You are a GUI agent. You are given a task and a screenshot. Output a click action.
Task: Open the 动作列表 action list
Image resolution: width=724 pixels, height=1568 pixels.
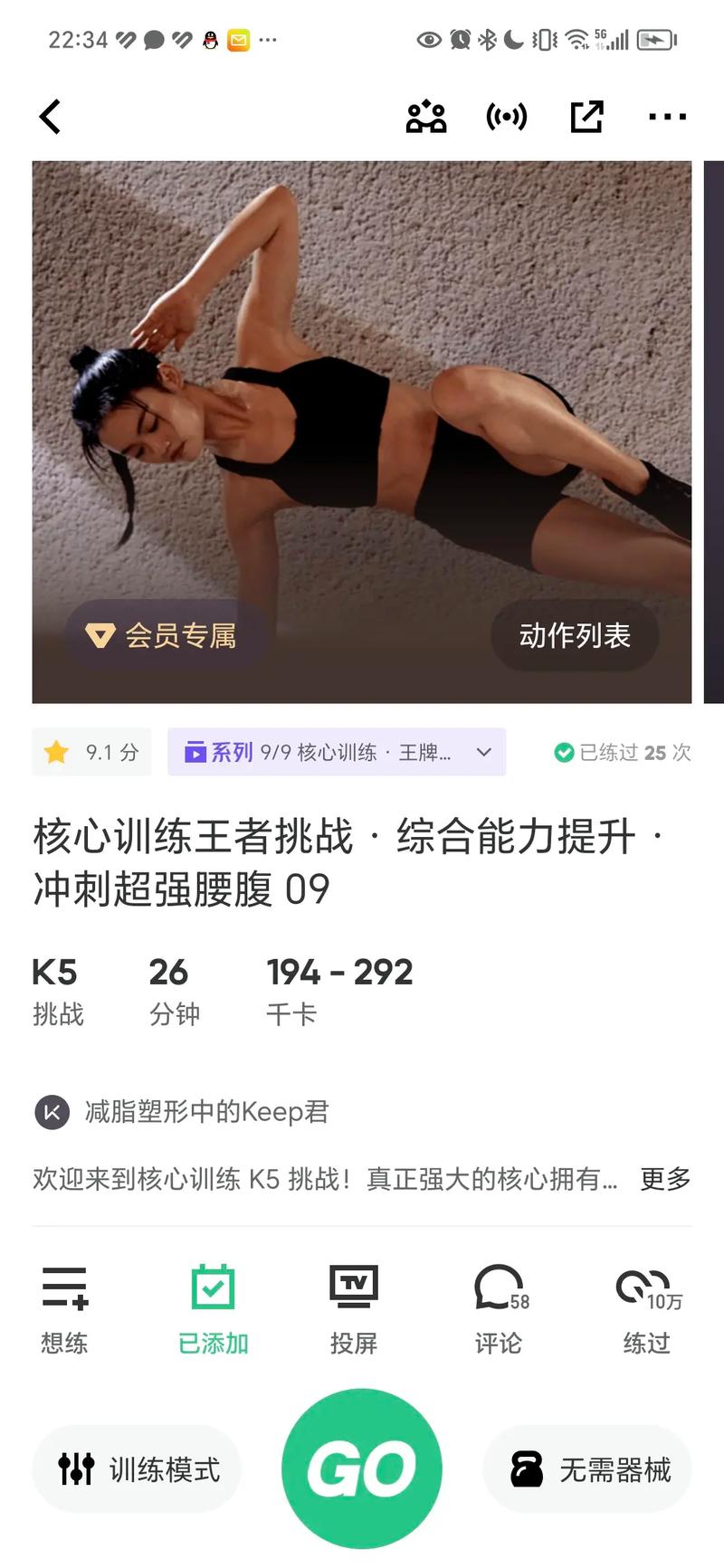[x=575, y=636]
